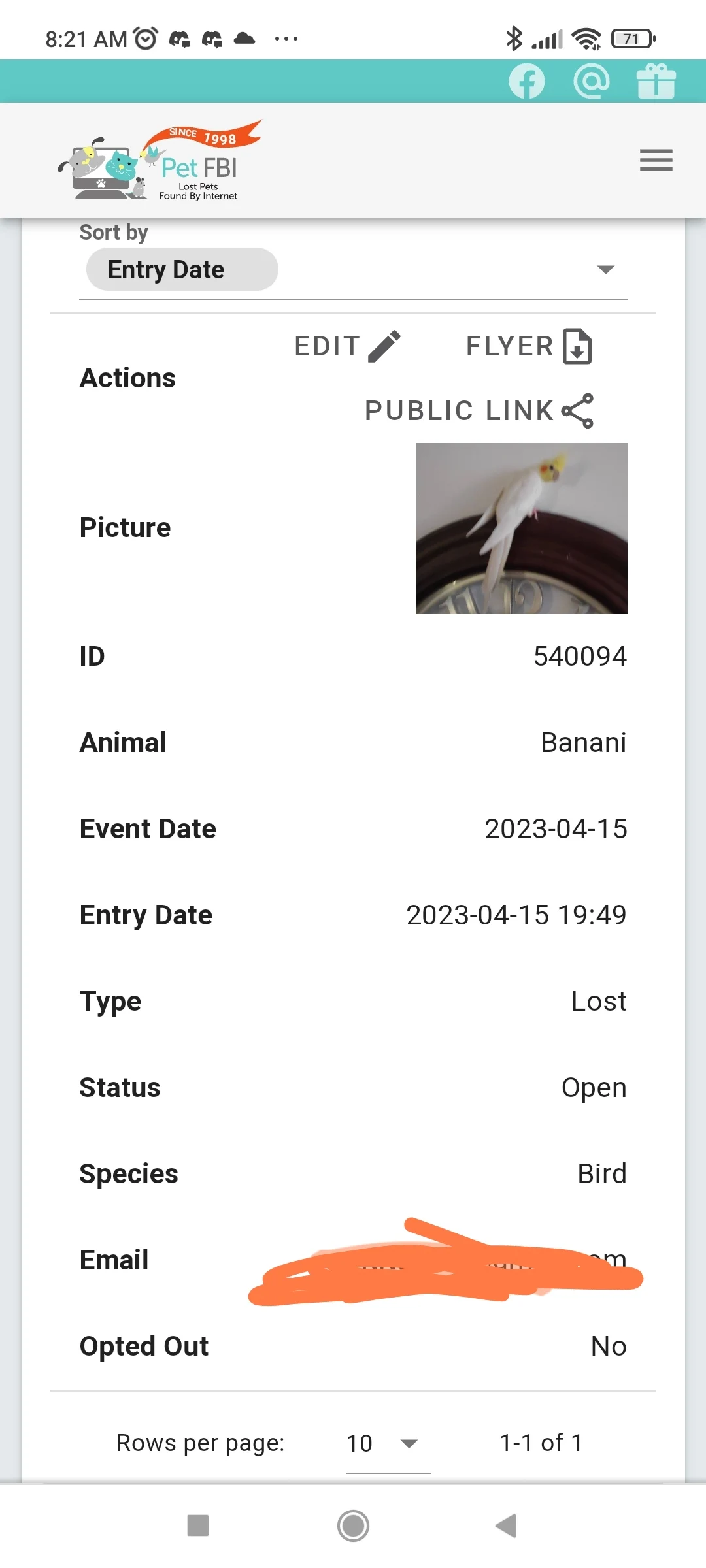Open the hamburger navigation menu
Image resolution: width=706 pixels, height=1568 pixels.
tap(656, 160)
